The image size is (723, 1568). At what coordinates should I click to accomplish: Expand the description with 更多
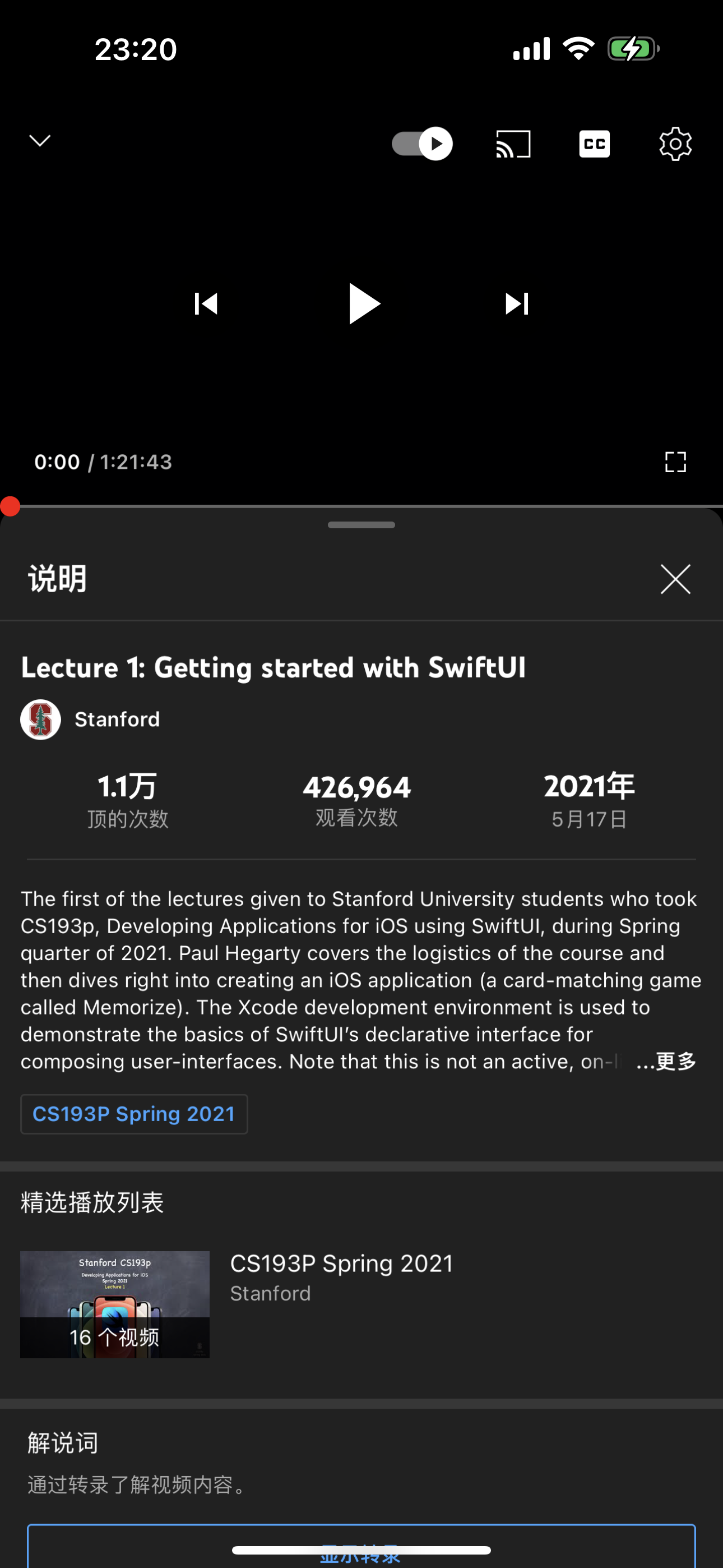click(x=666, y=1062)
